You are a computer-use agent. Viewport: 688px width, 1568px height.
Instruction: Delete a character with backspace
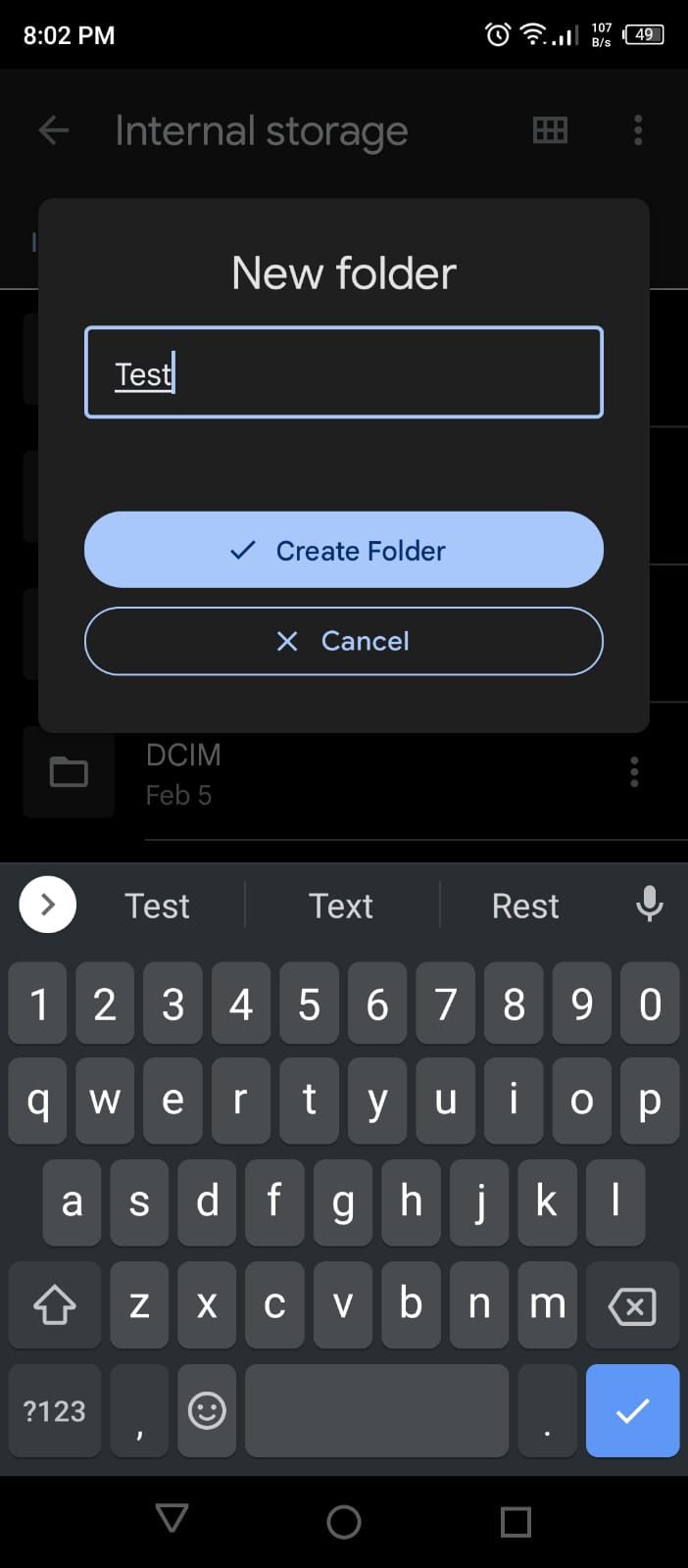pos(632,1305)
